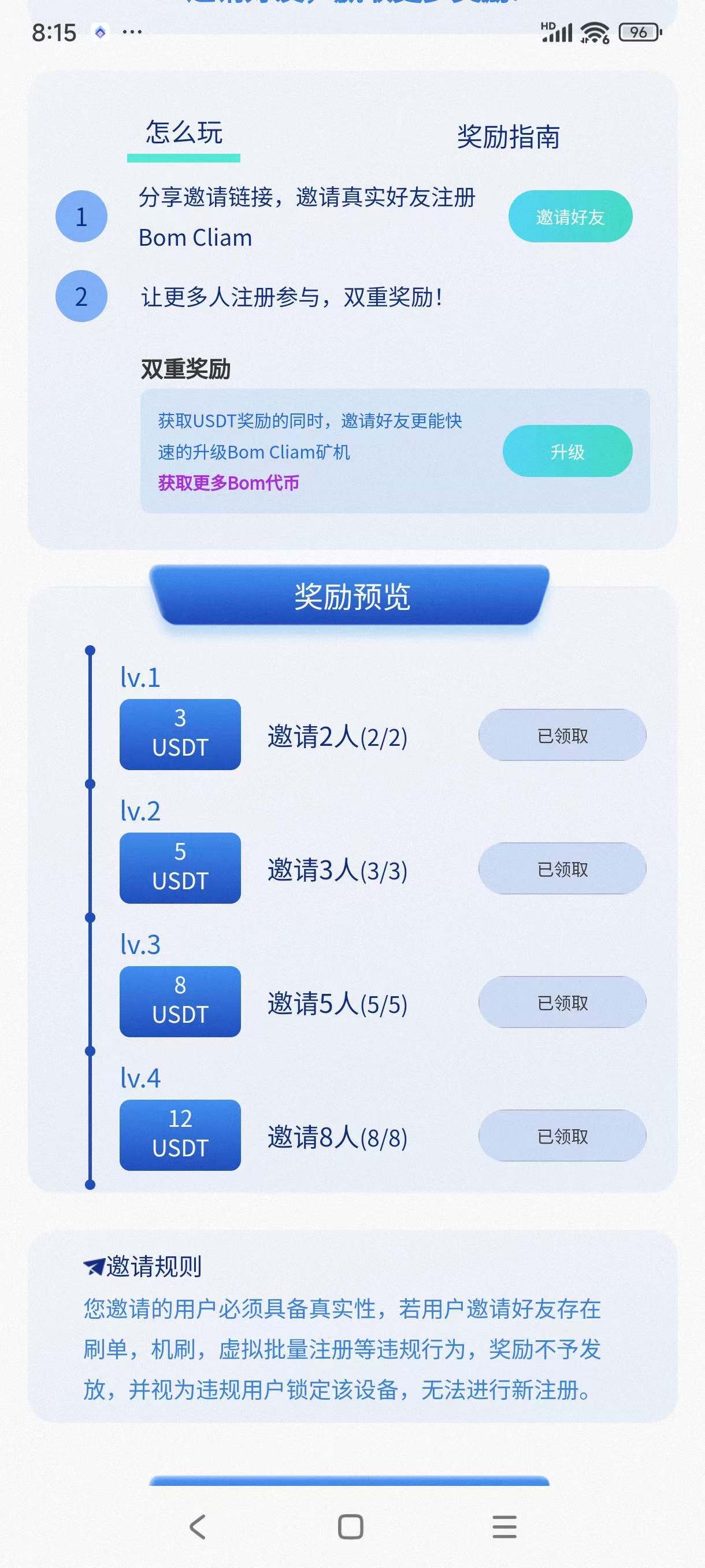Switch to the 奖励指南 tab

pos(509,137)
